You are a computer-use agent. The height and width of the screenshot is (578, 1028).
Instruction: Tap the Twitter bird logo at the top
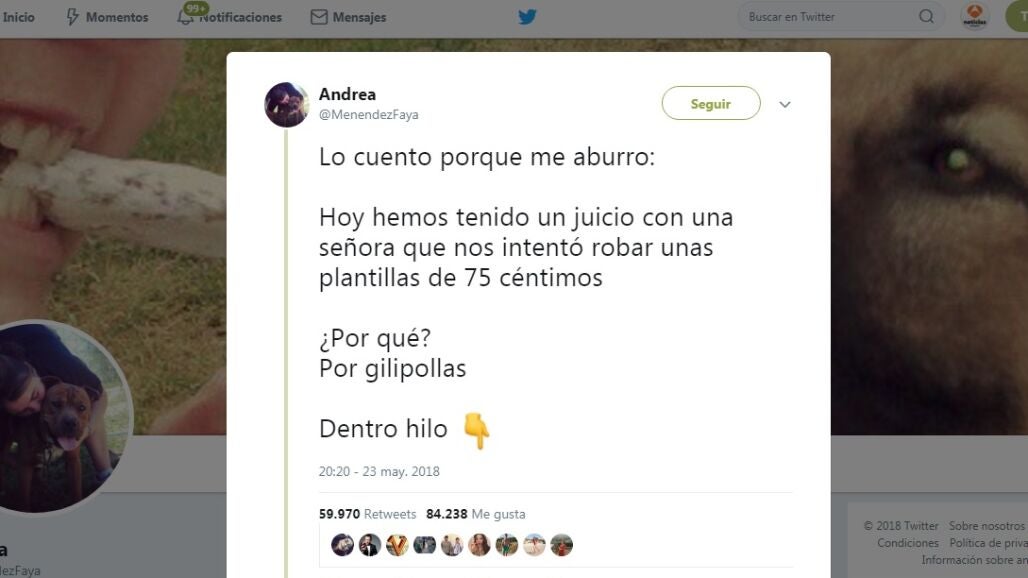pyautogui.click(x=527, y=17)
